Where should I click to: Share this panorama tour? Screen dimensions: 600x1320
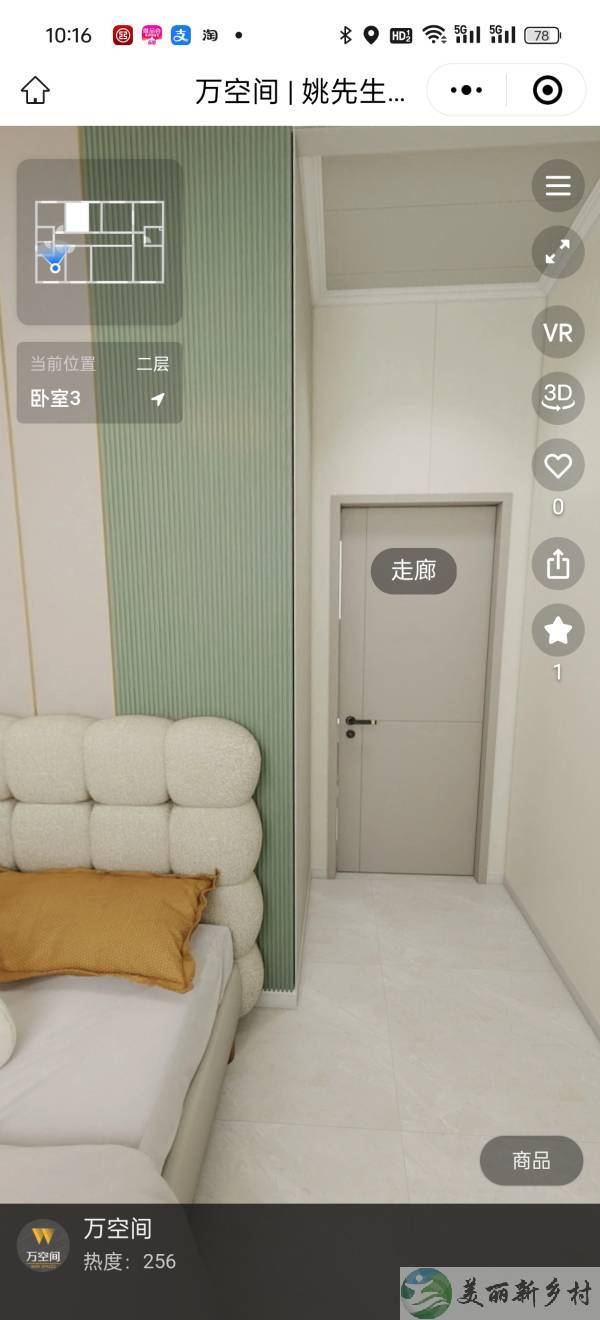pos(557,564)
